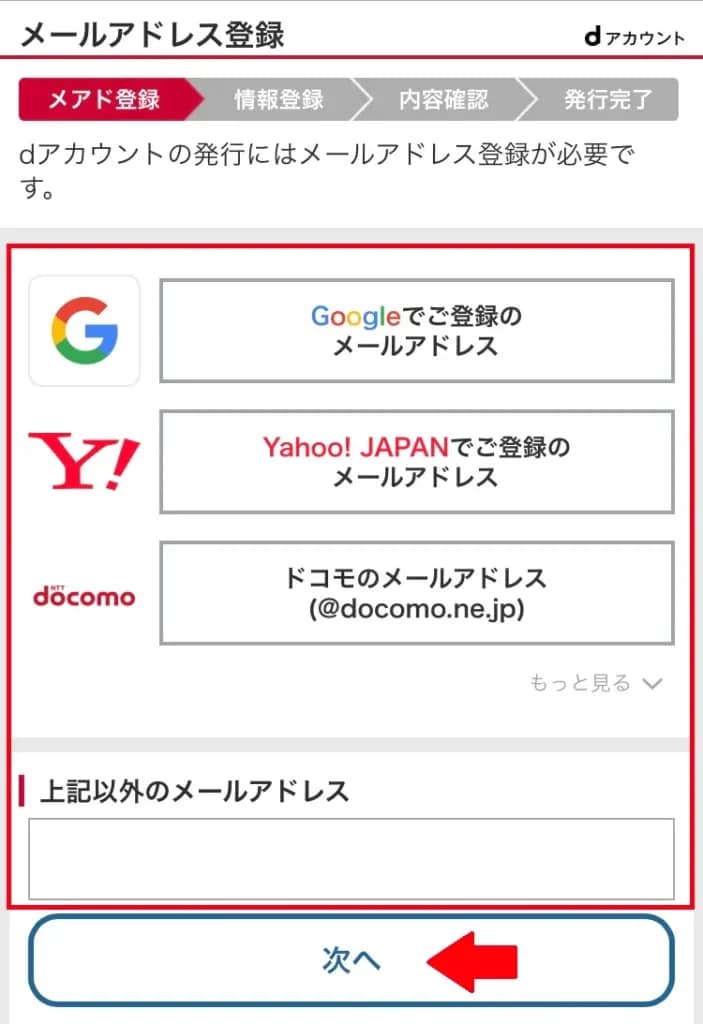This screenshot has width=703, height=1024.
Task: Choose the Google registered email address option
Action: tap(416, 331)
